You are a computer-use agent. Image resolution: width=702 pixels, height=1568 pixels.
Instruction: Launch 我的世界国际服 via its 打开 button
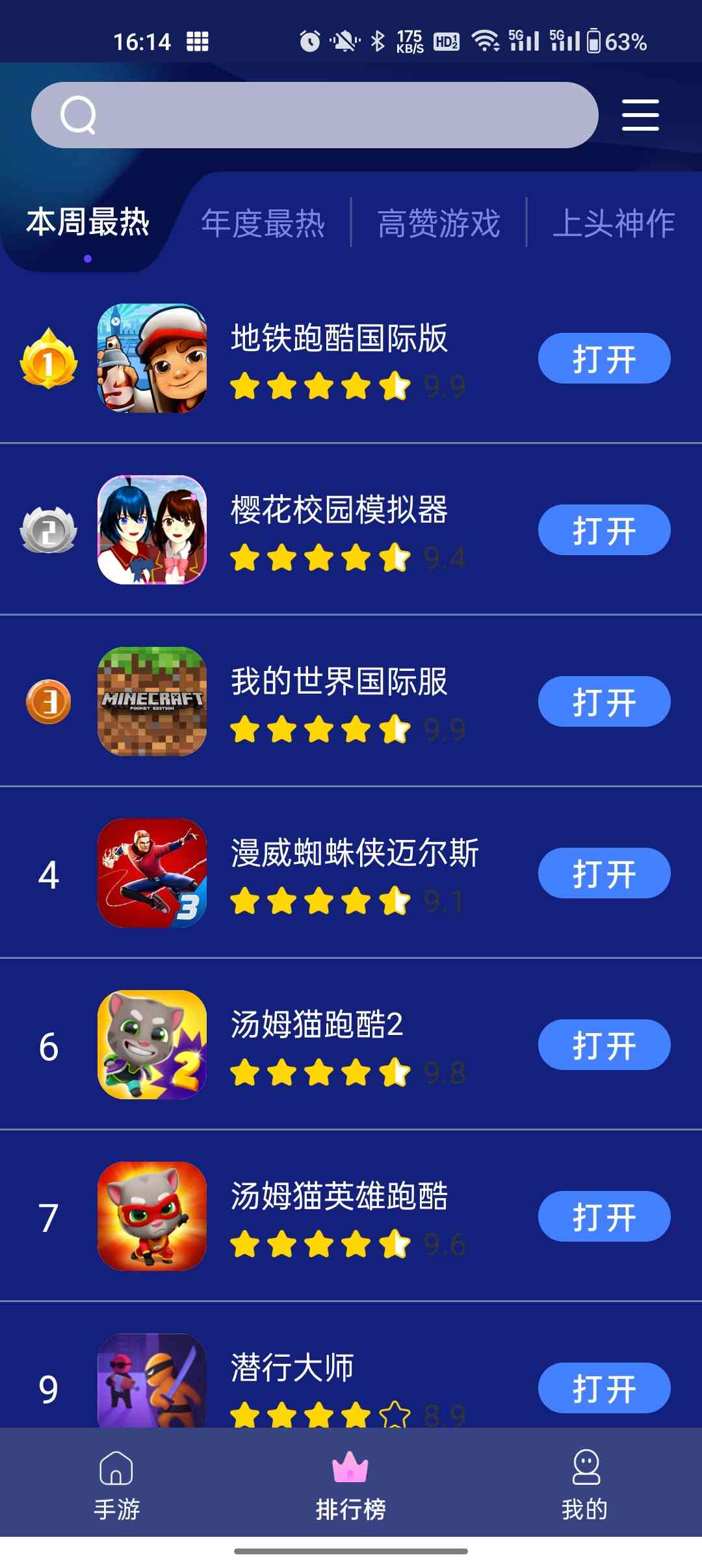point(604,701)
